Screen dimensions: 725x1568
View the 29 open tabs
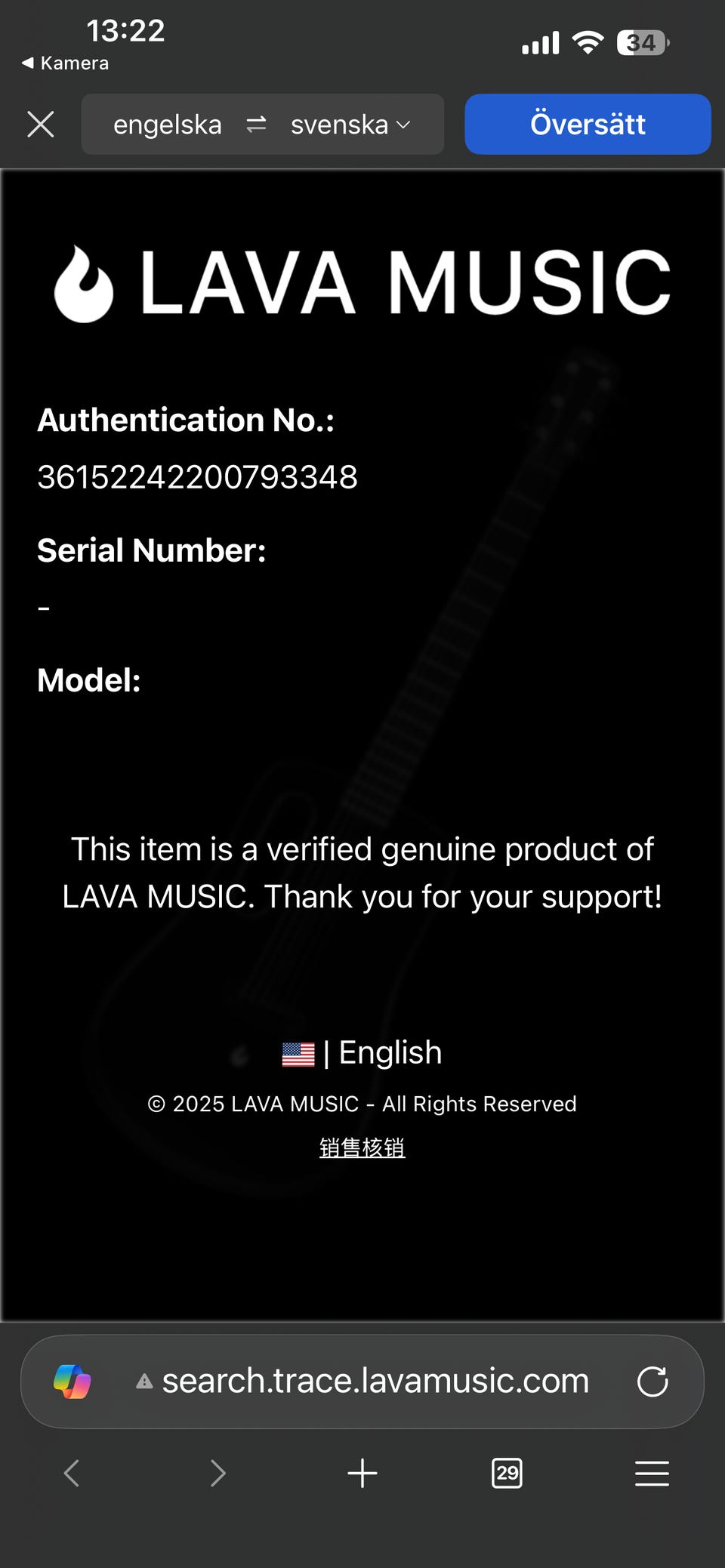(x=507, y=1473)
